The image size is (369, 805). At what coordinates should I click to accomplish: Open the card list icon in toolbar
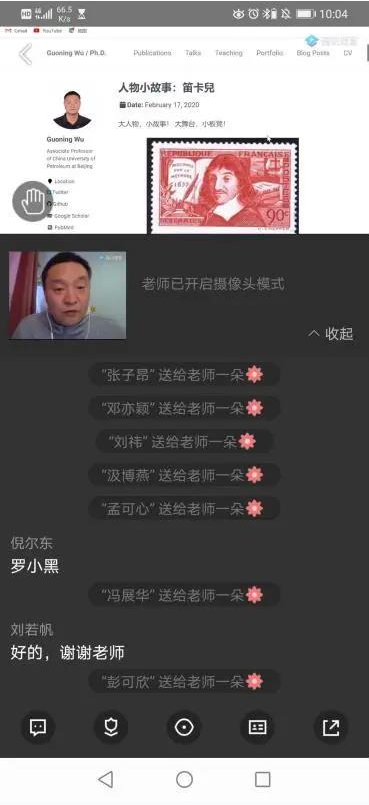[x=257, y=727]
